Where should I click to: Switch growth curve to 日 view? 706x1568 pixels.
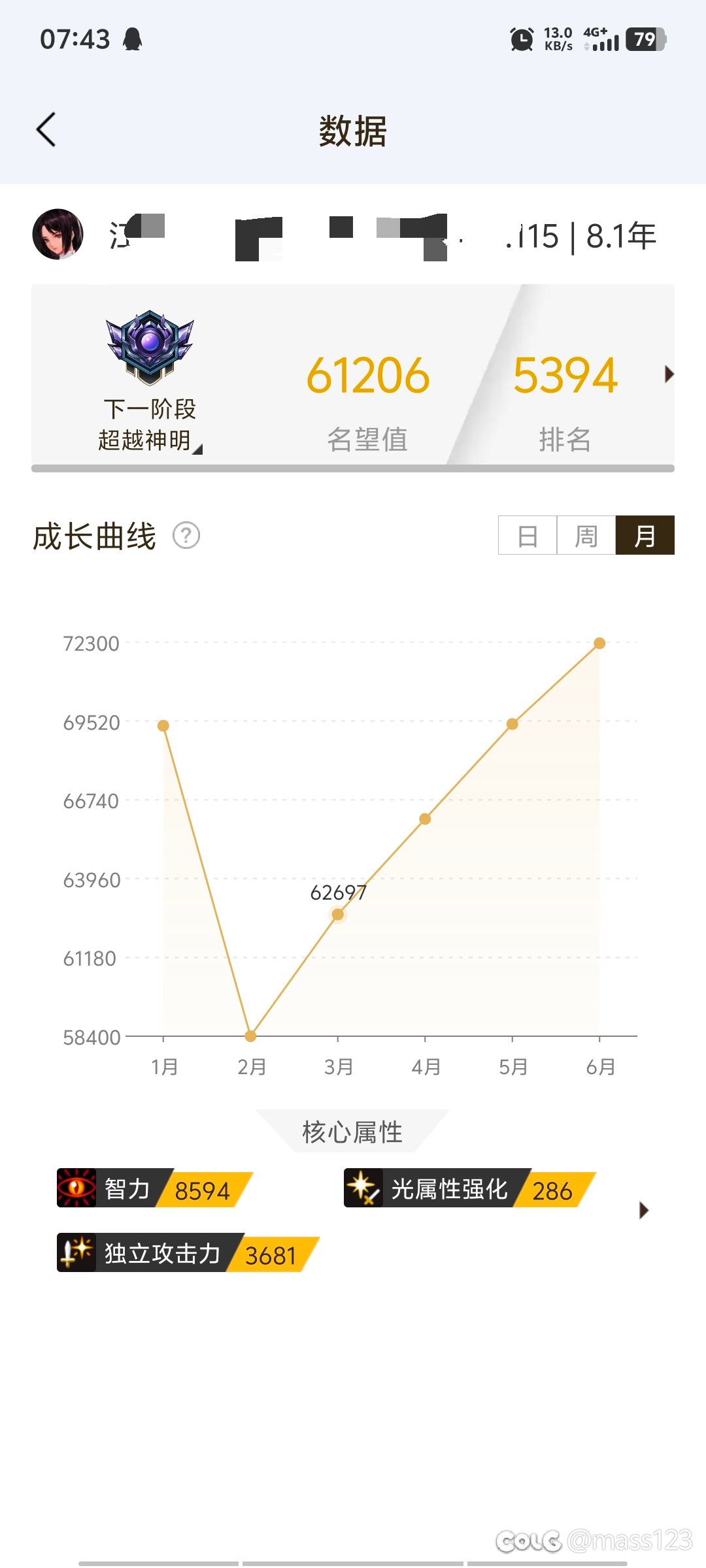528,535
